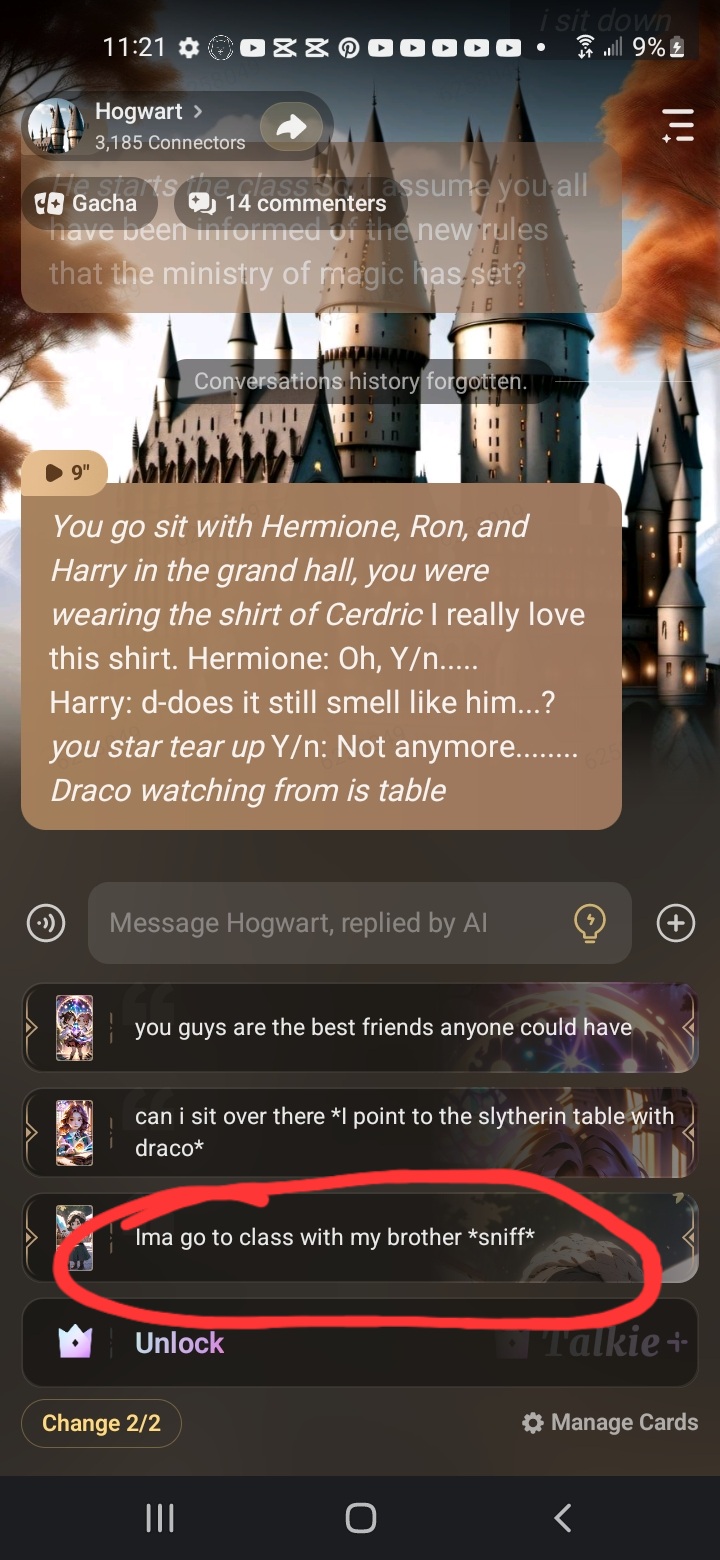Play the 9-second voice message
The width and height of the screenshot is (720, 1560).
tap(64, 472)
